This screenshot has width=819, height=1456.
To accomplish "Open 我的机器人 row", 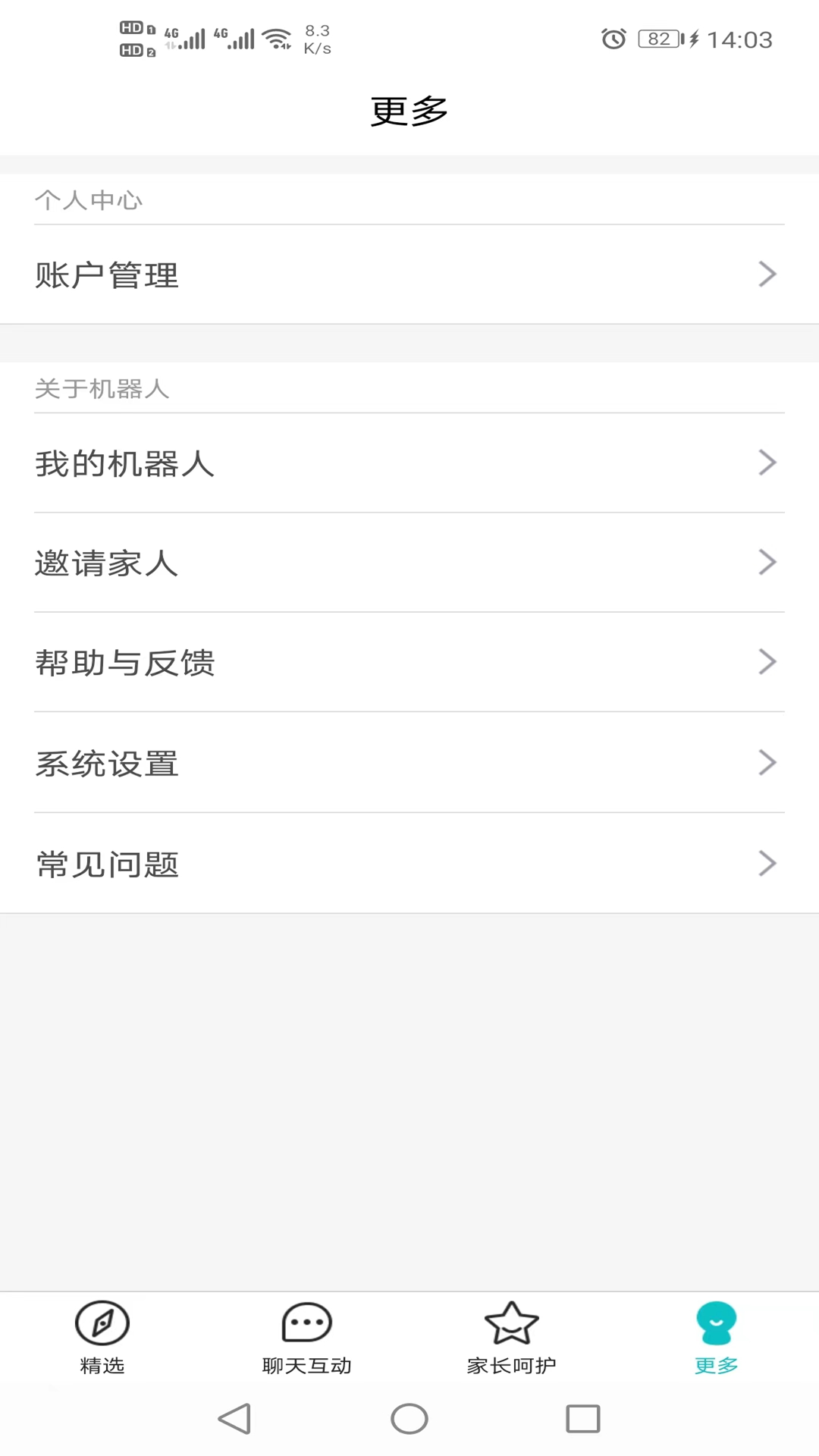I will [x=409, y=463].
